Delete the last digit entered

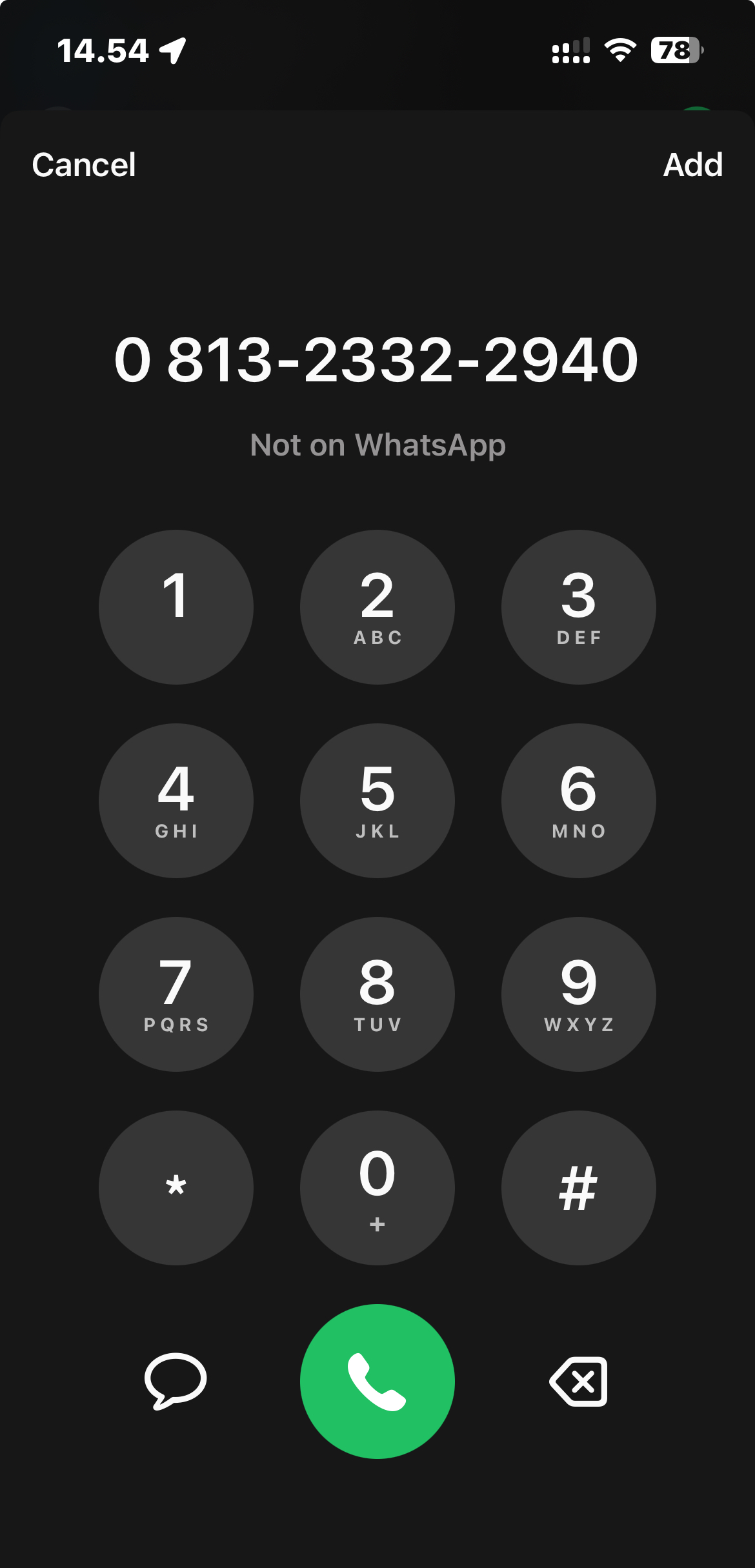click(578, 1381)
